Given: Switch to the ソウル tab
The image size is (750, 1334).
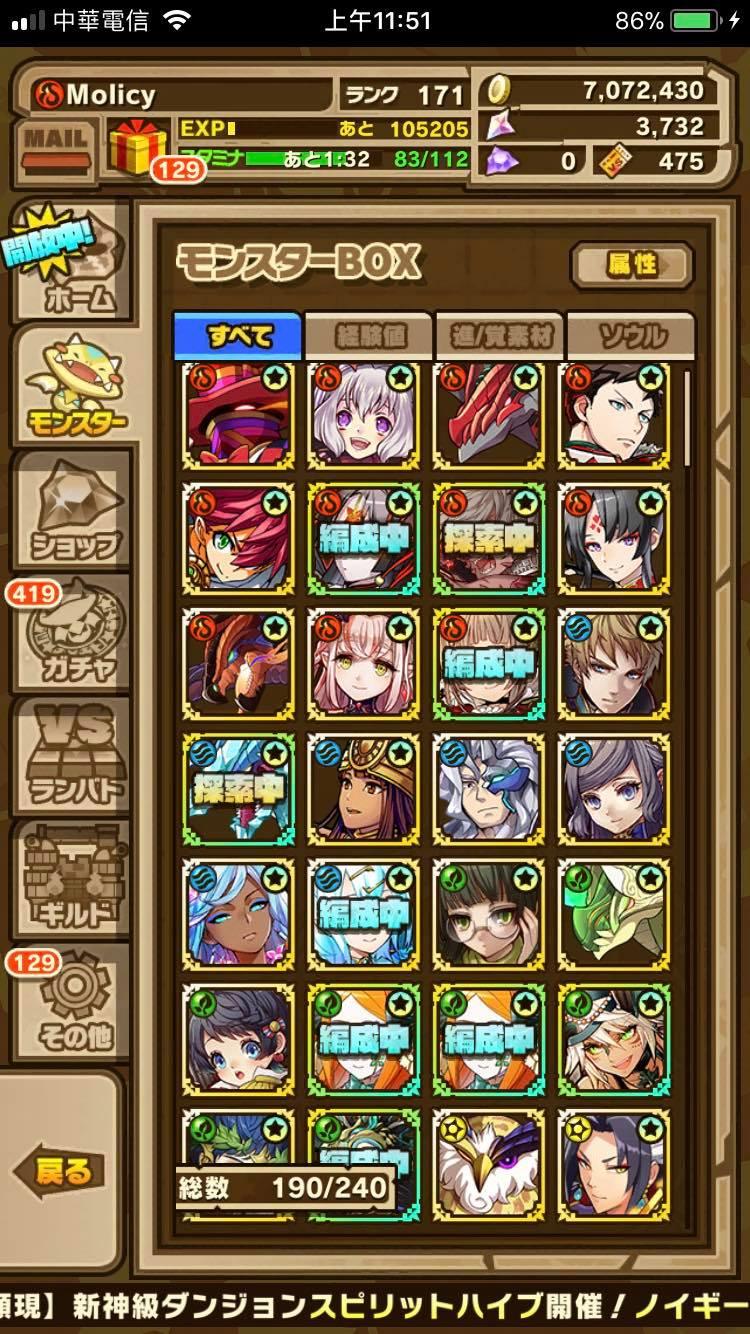Looking at the screenshot, I should (631, 336).
